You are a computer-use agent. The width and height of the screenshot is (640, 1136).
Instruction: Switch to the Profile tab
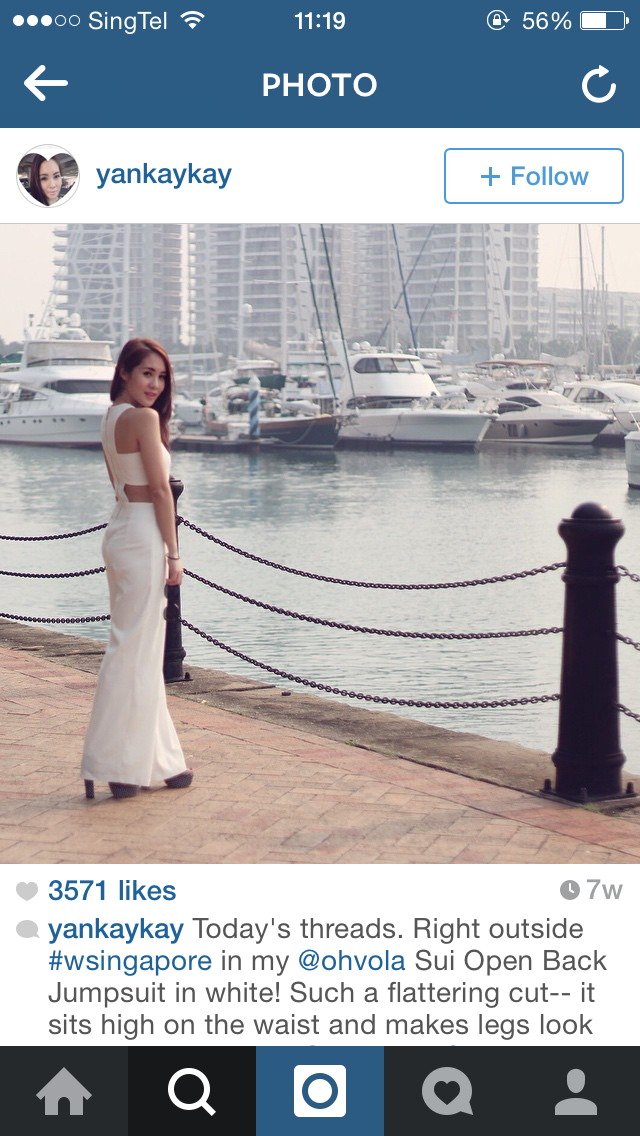click(576, 1091)
